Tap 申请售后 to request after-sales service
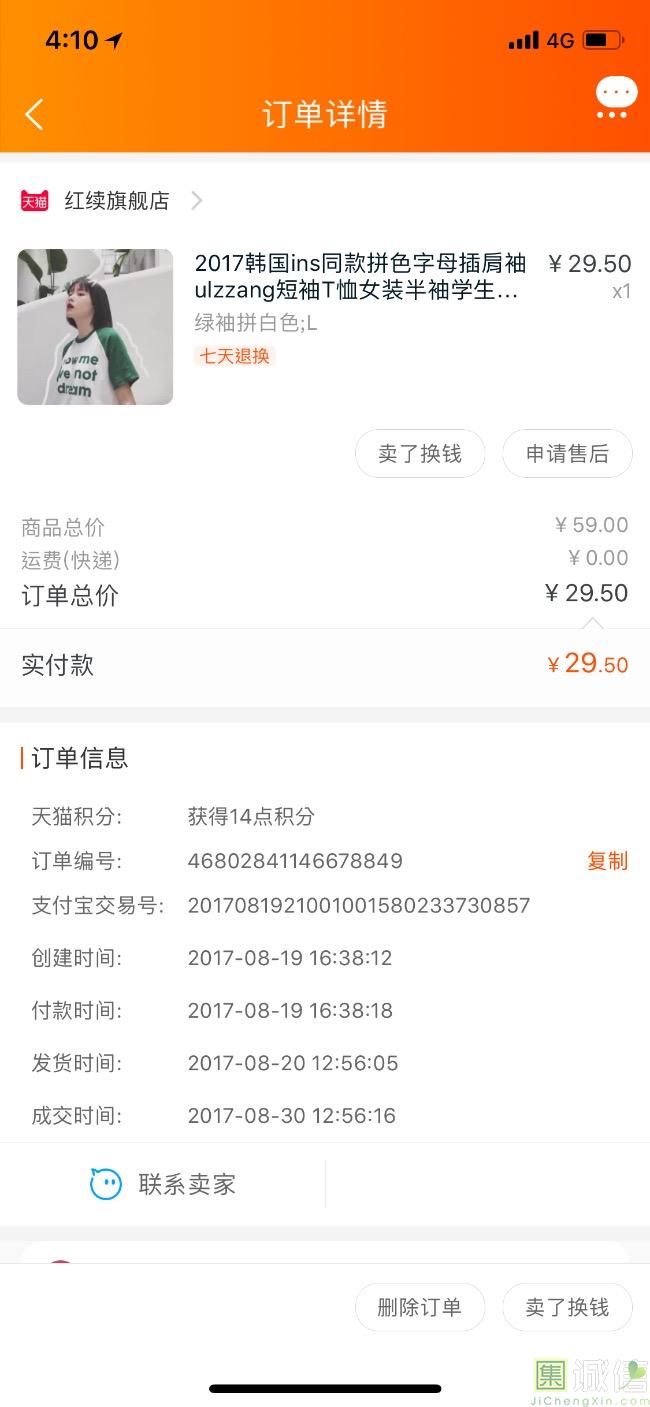Image resolution: width=650 pixels, height=1407 pixels. coord(567,454)
